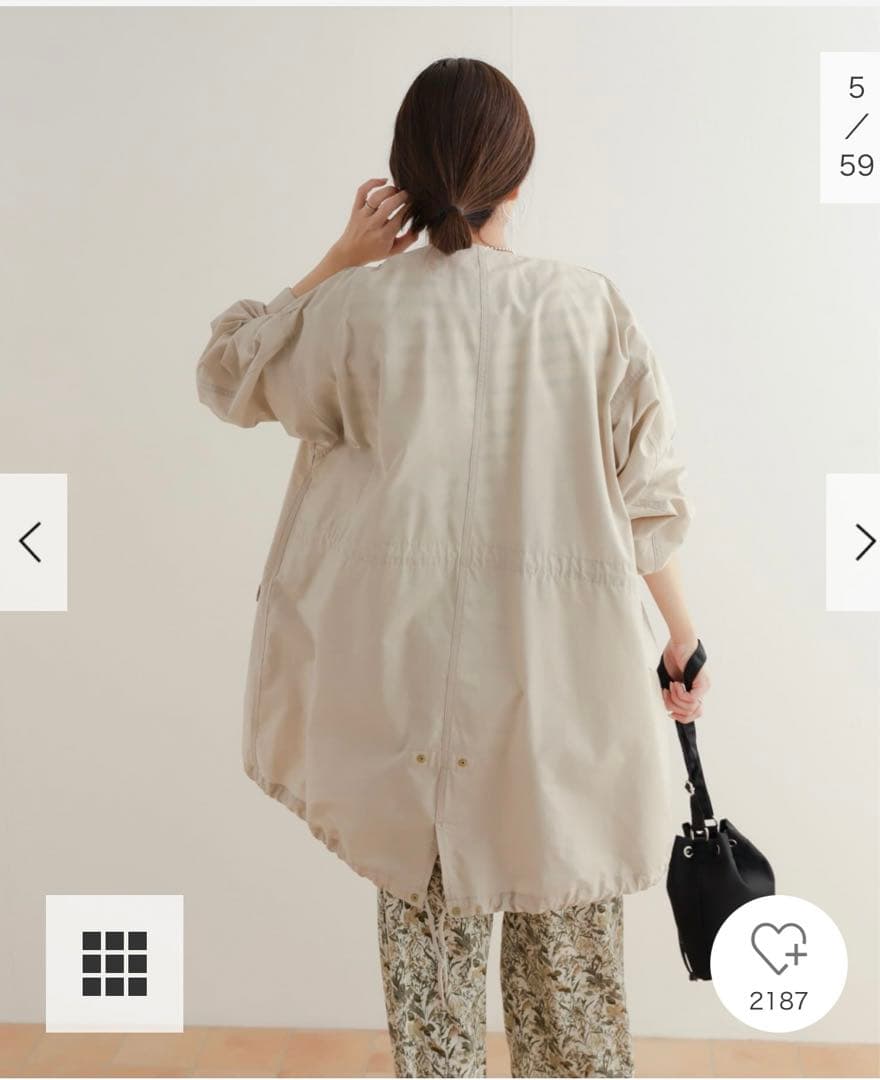Open the photo grid view
This screenshot has height=1080, width=880.
point(114,963)
